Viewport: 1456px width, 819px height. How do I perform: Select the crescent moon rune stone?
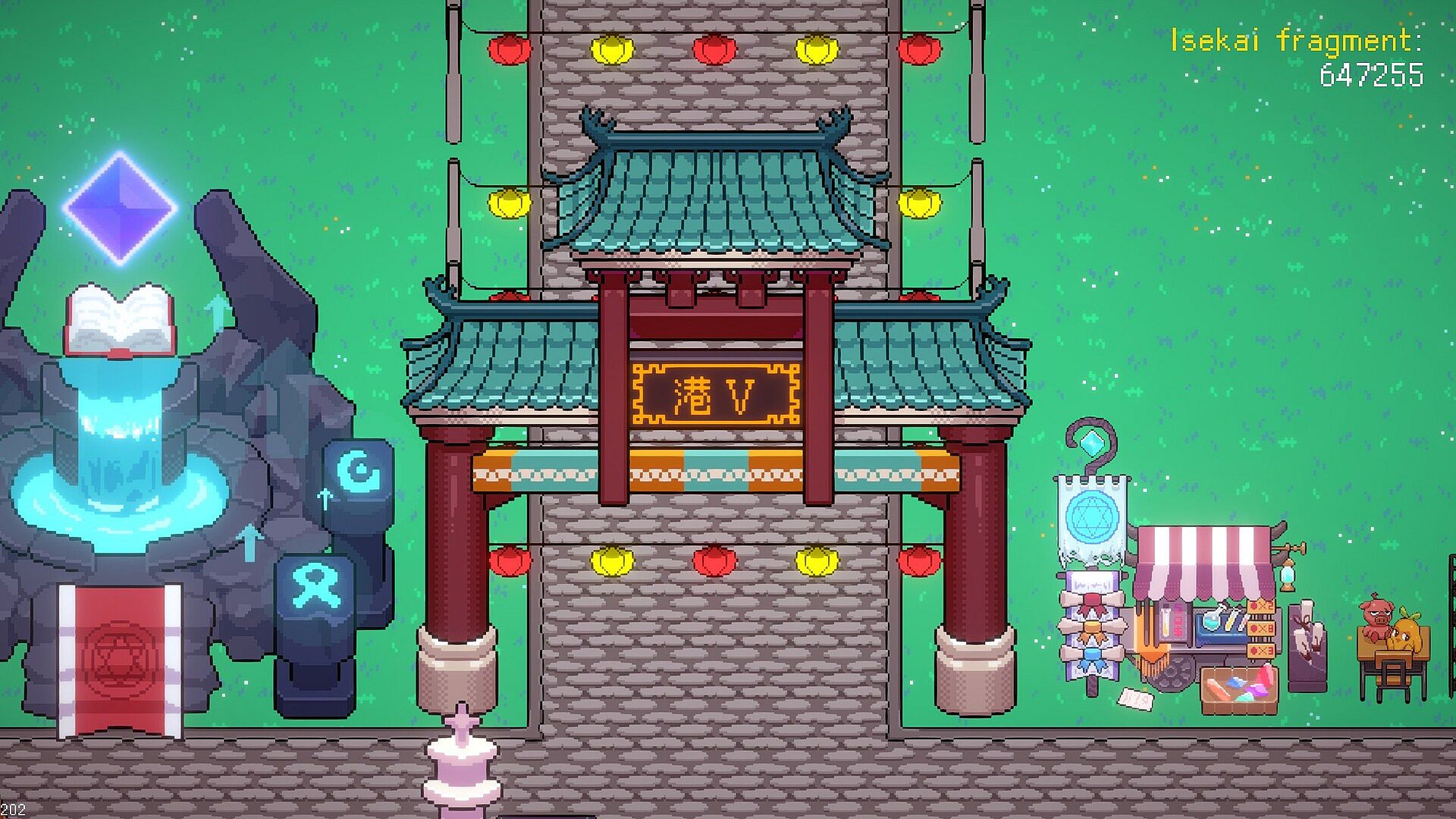coord(357,475)
